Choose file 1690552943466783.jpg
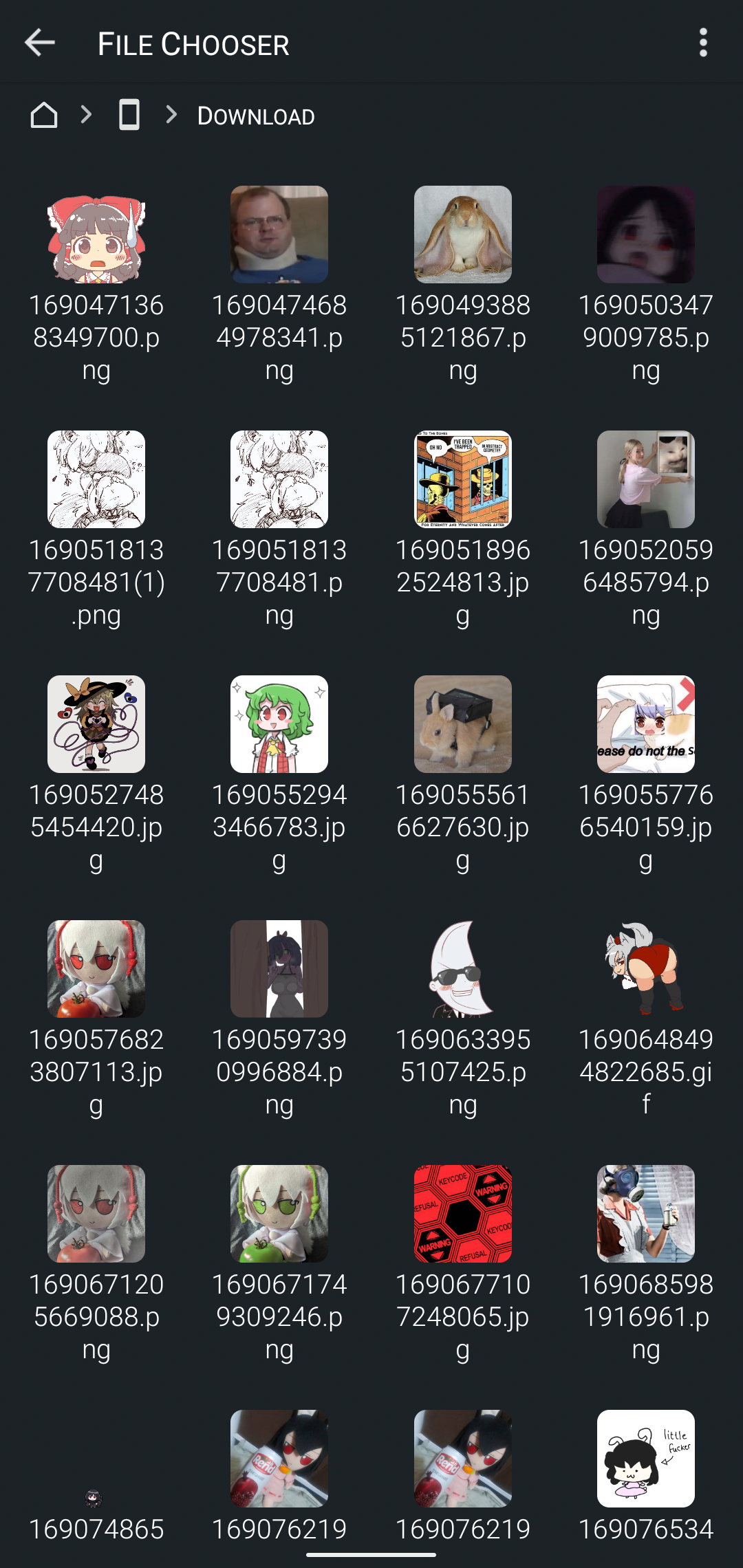 (x=279, y=725)
